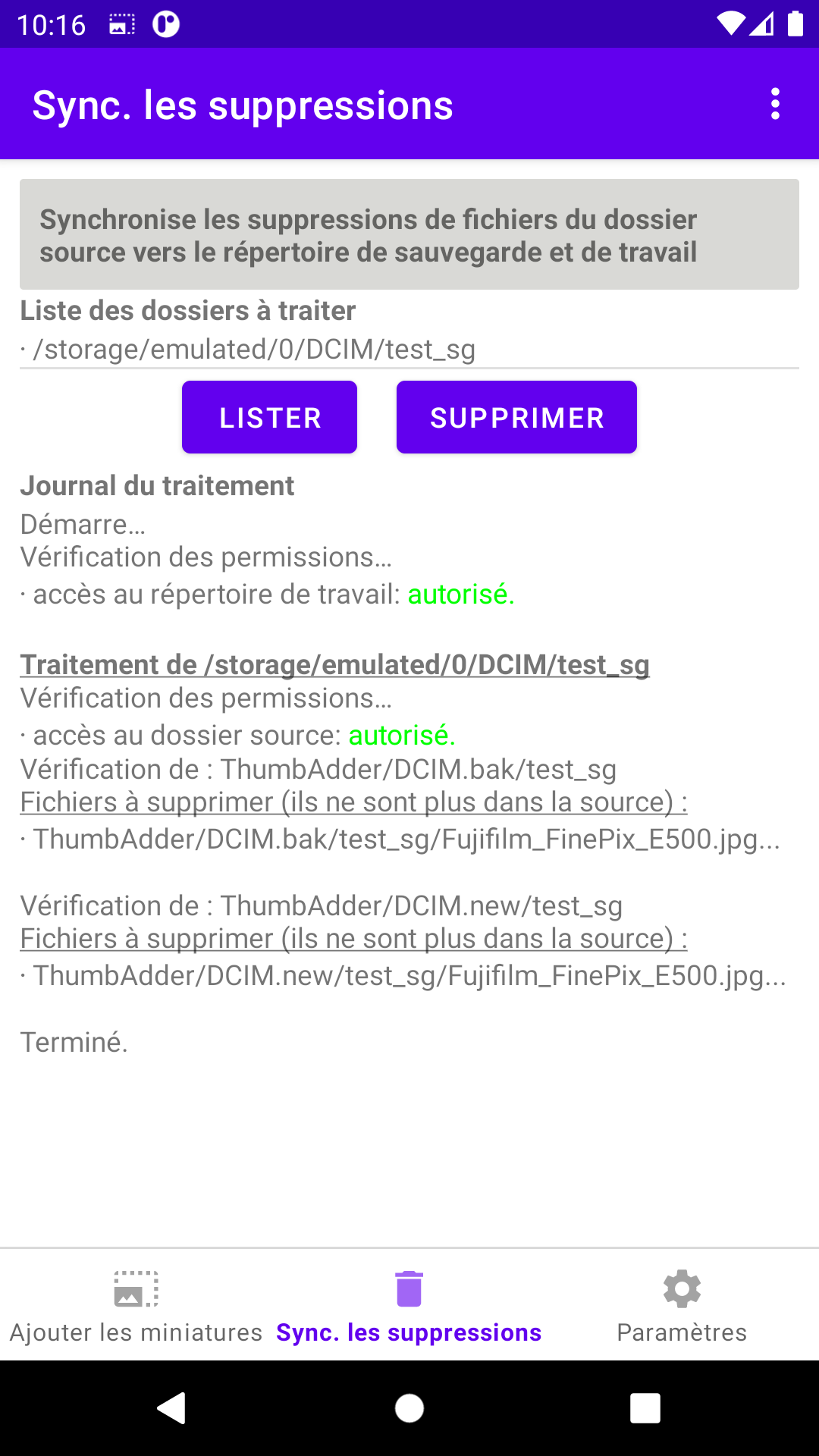Screen dimensions: 819x1456
Task: Go back using the system back button
Action: click(172, 1408)
